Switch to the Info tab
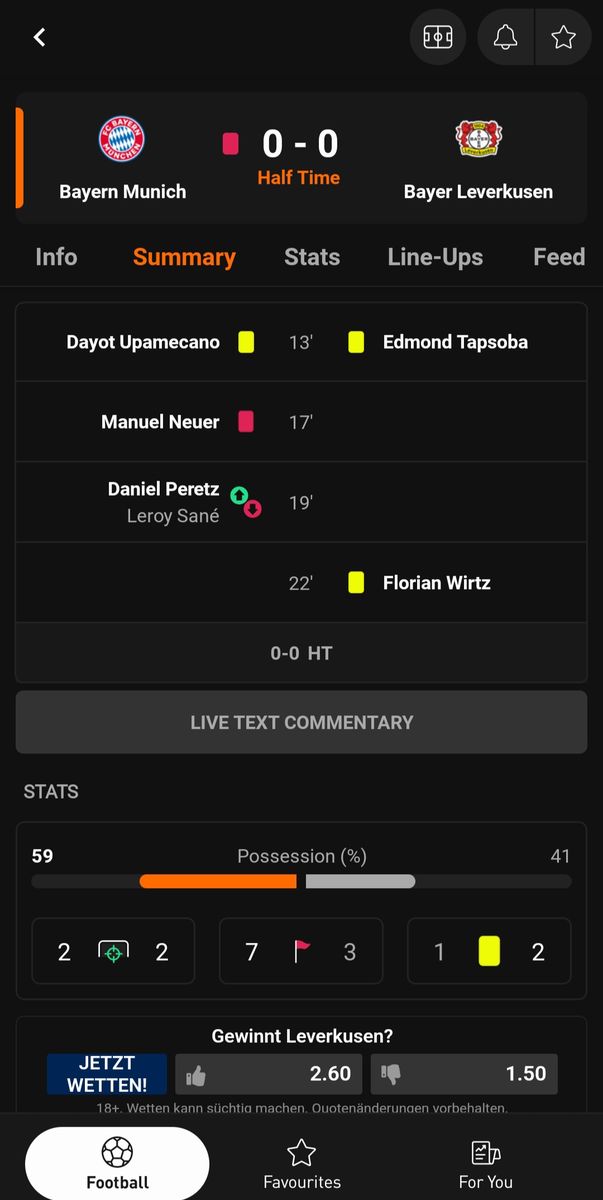Viewport: 603px width, 1200px height. point(56,257)
